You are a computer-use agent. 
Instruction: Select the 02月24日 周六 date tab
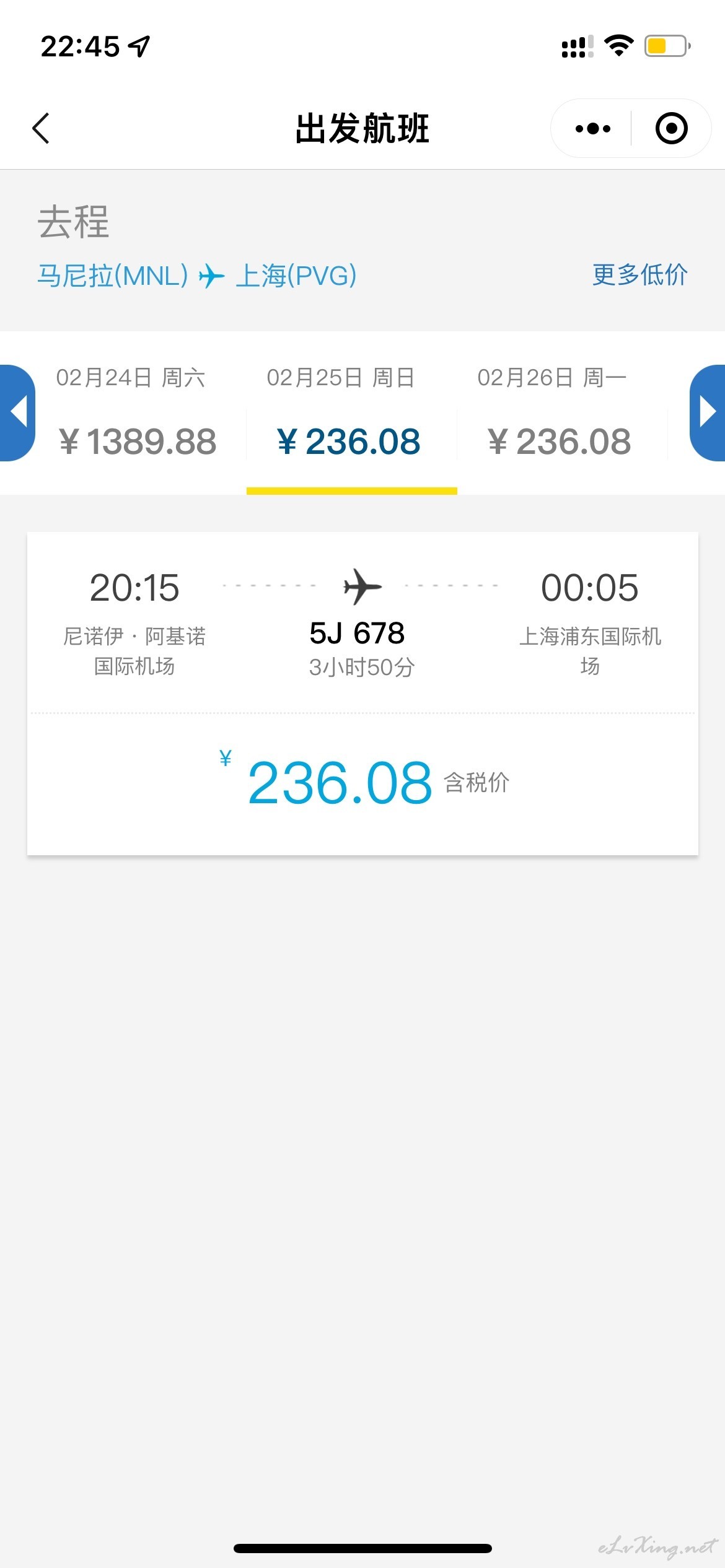coord(138,412)
